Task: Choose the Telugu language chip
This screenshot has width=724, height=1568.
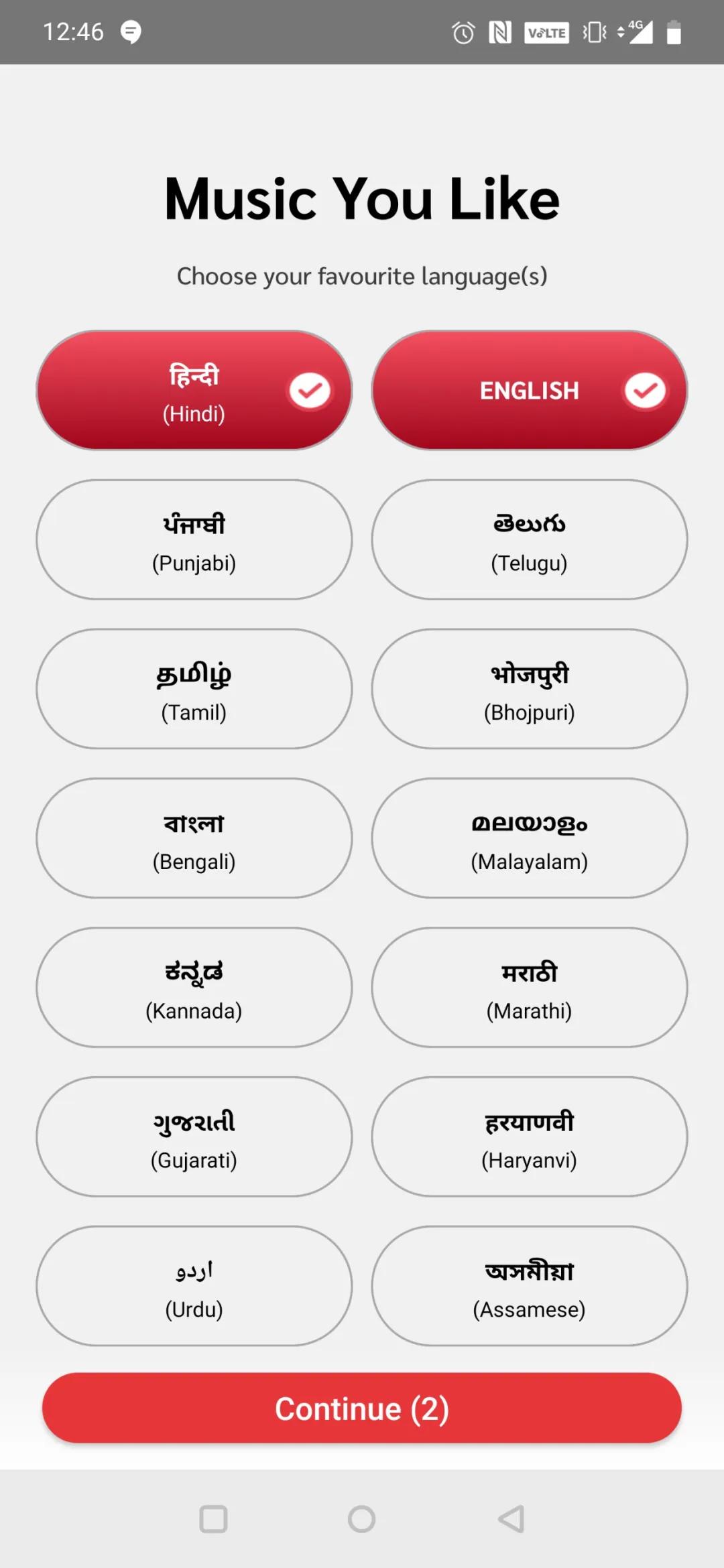Action: tap(530, 540)
